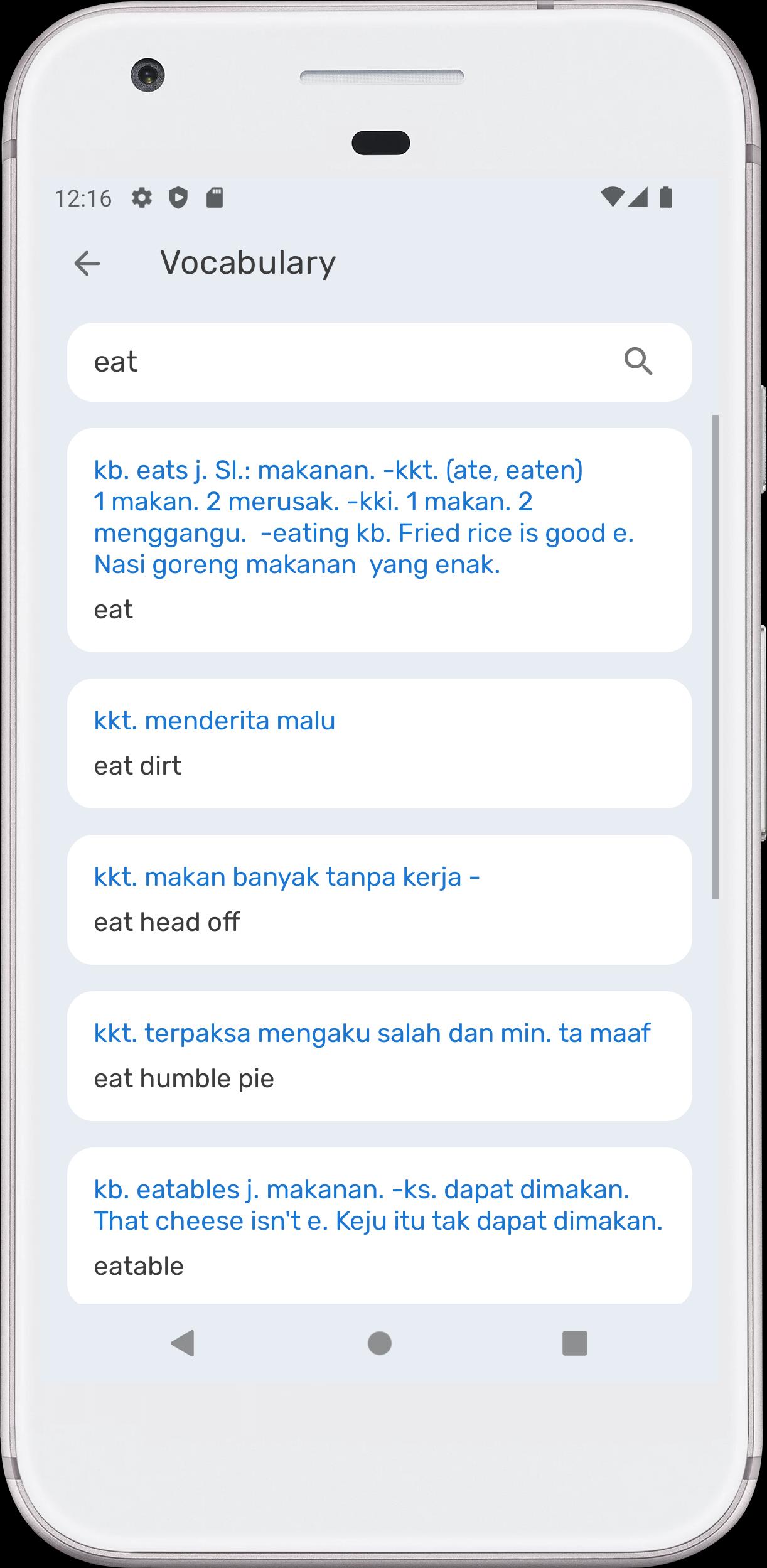Tap the search magnifier icon
Screen dimensions: 767x1568
tap(638, 362)
